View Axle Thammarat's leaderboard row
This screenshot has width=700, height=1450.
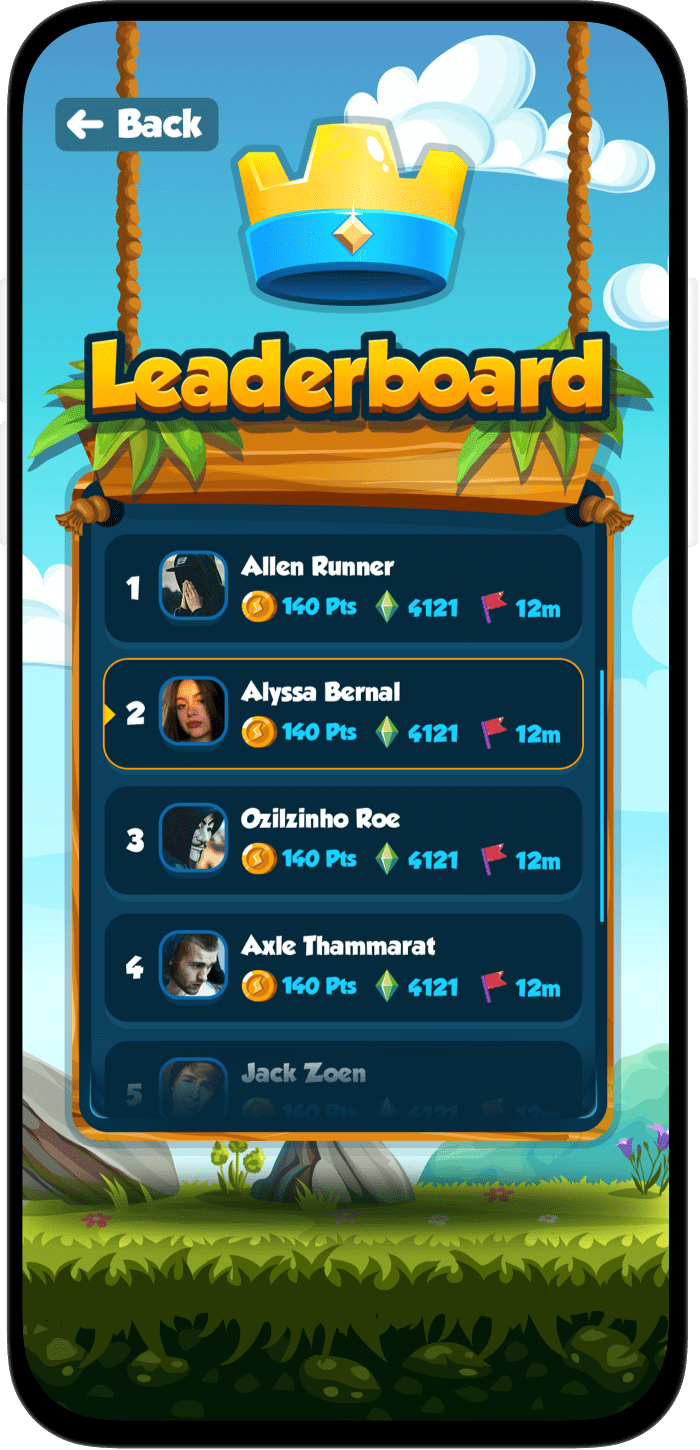343,967
